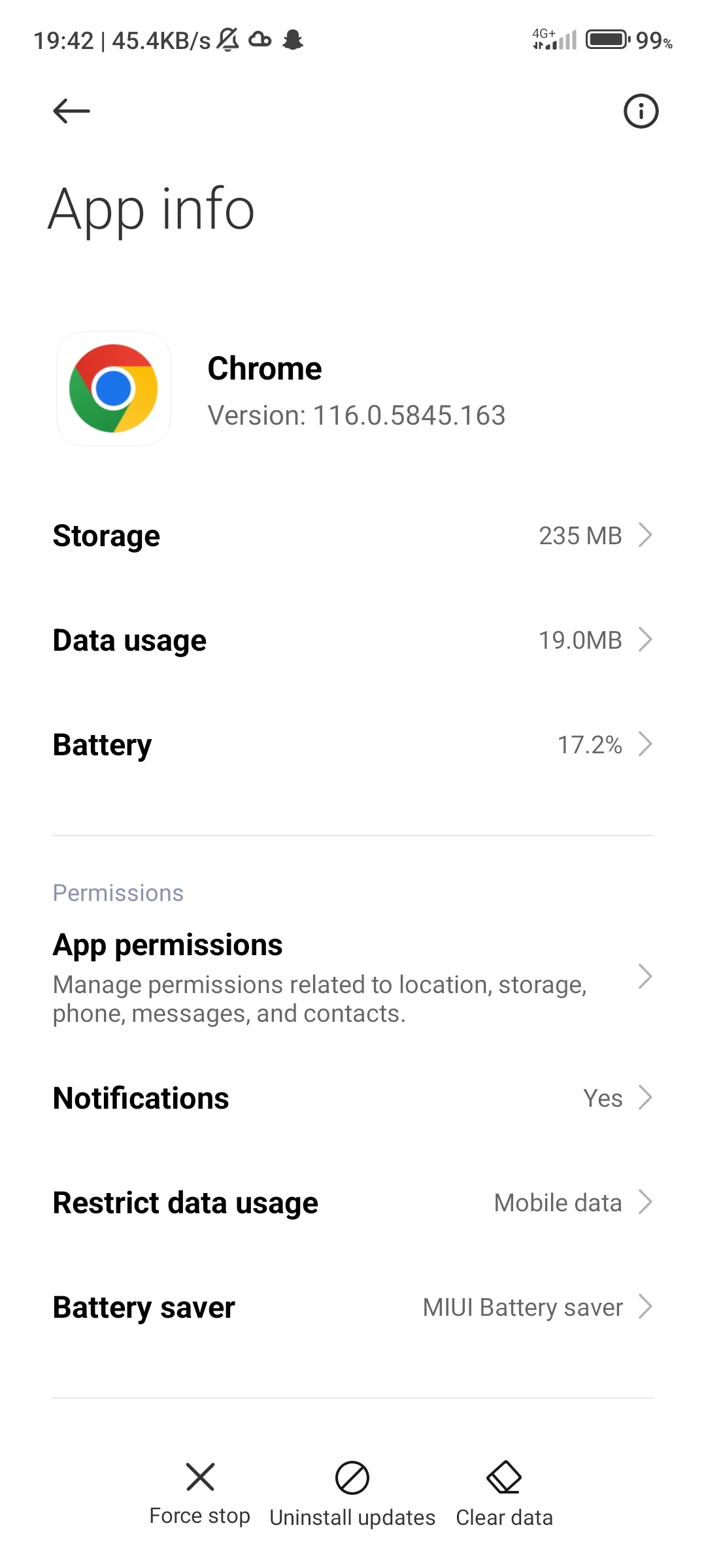Go back using the arrow icon
Screen dimensions: 706x1568
(x=71, y=111)
